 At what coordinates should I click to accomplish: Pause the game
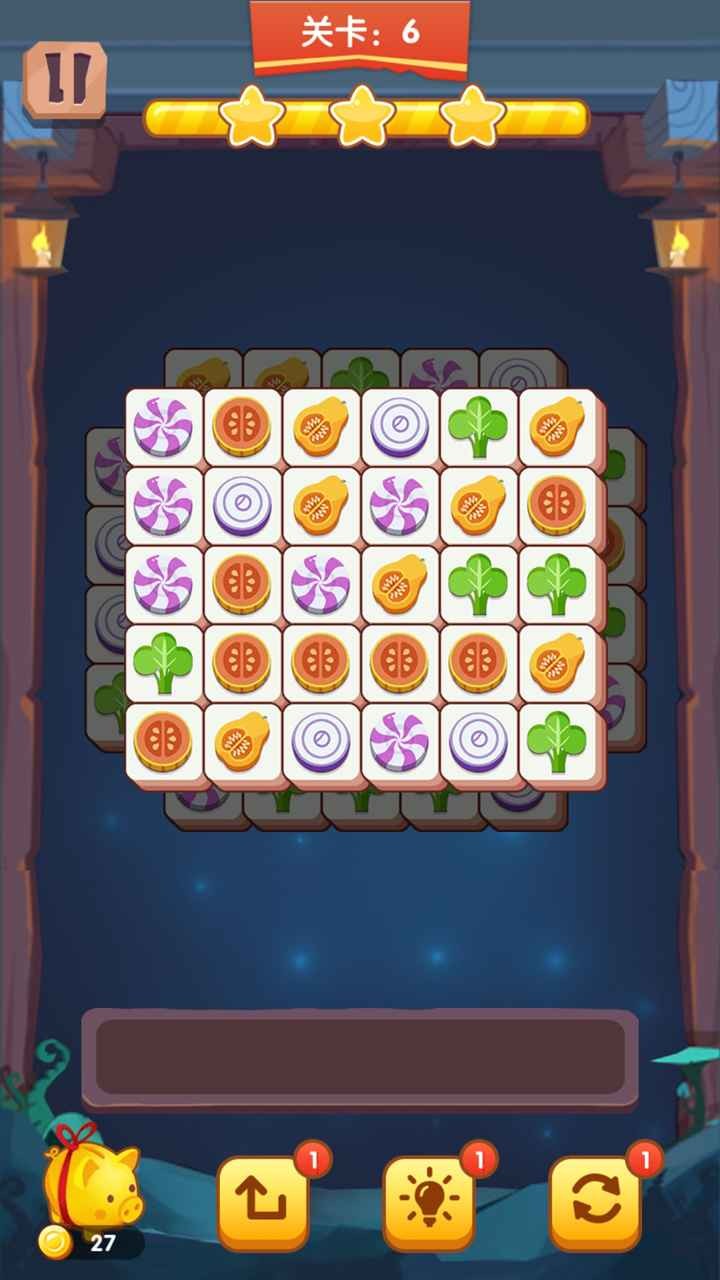[x=65, y=80]
